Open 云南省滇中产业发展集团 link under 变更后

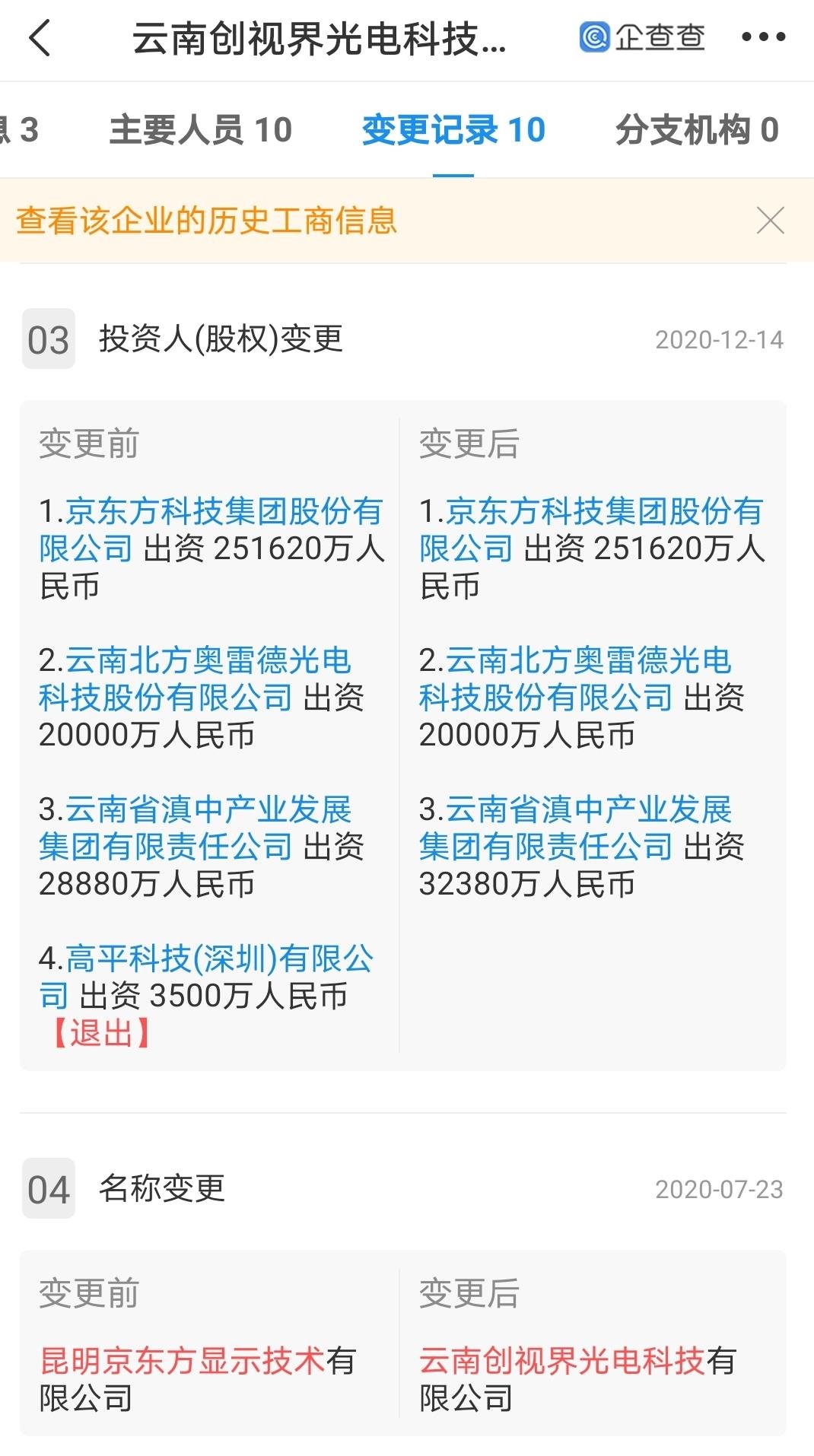pos(575,828)
